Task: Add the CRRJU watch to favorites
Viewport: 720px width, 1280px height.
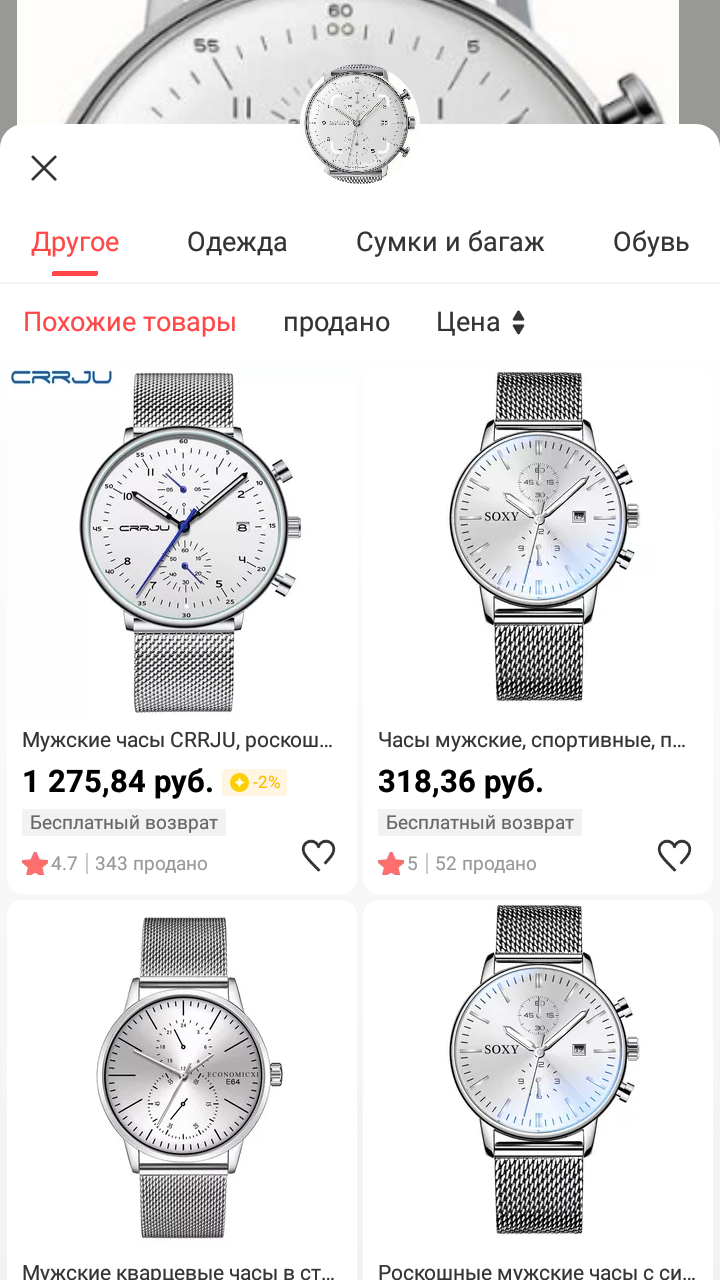Action: point(318,856)
